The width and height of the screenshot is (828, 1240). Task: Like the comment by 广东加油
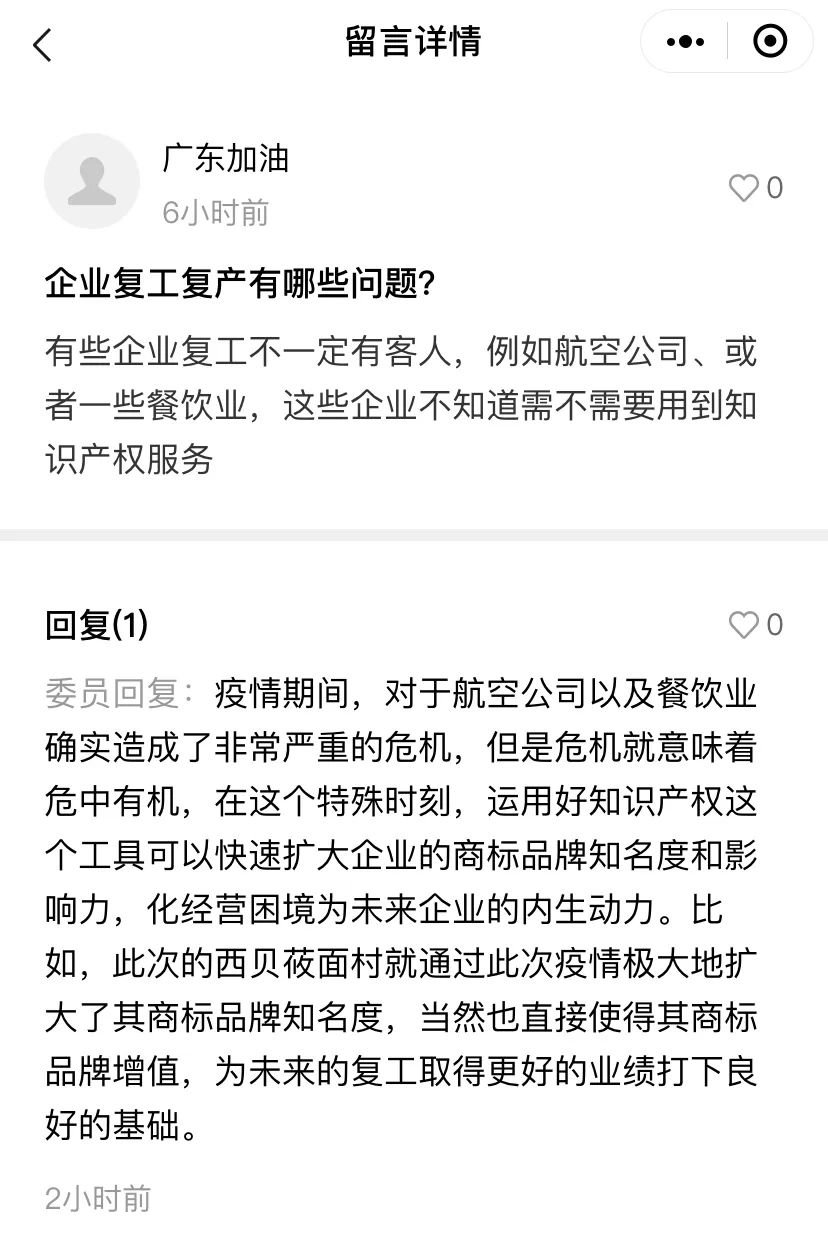tap(745, 188)
